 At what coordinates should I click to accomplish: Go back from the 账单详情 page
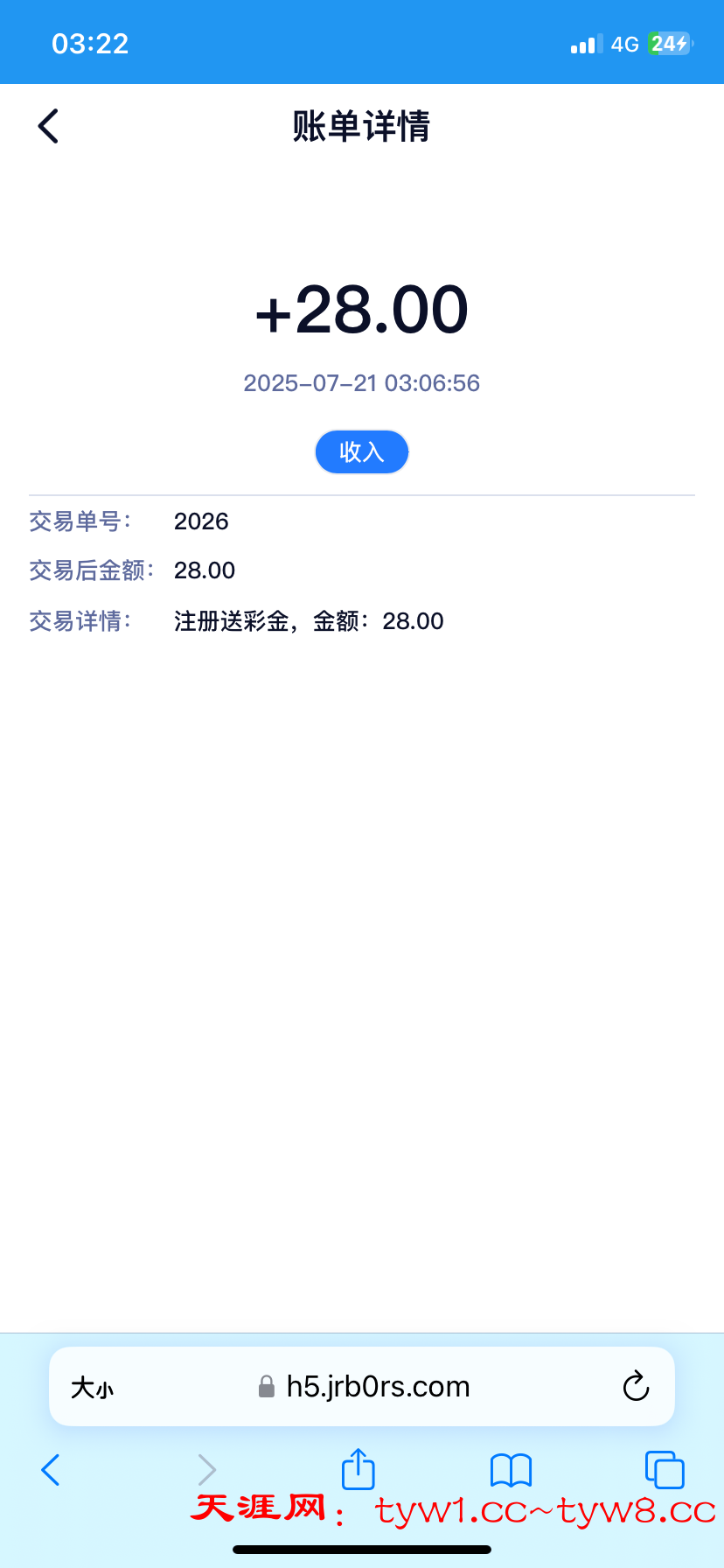tap(49, 126)
